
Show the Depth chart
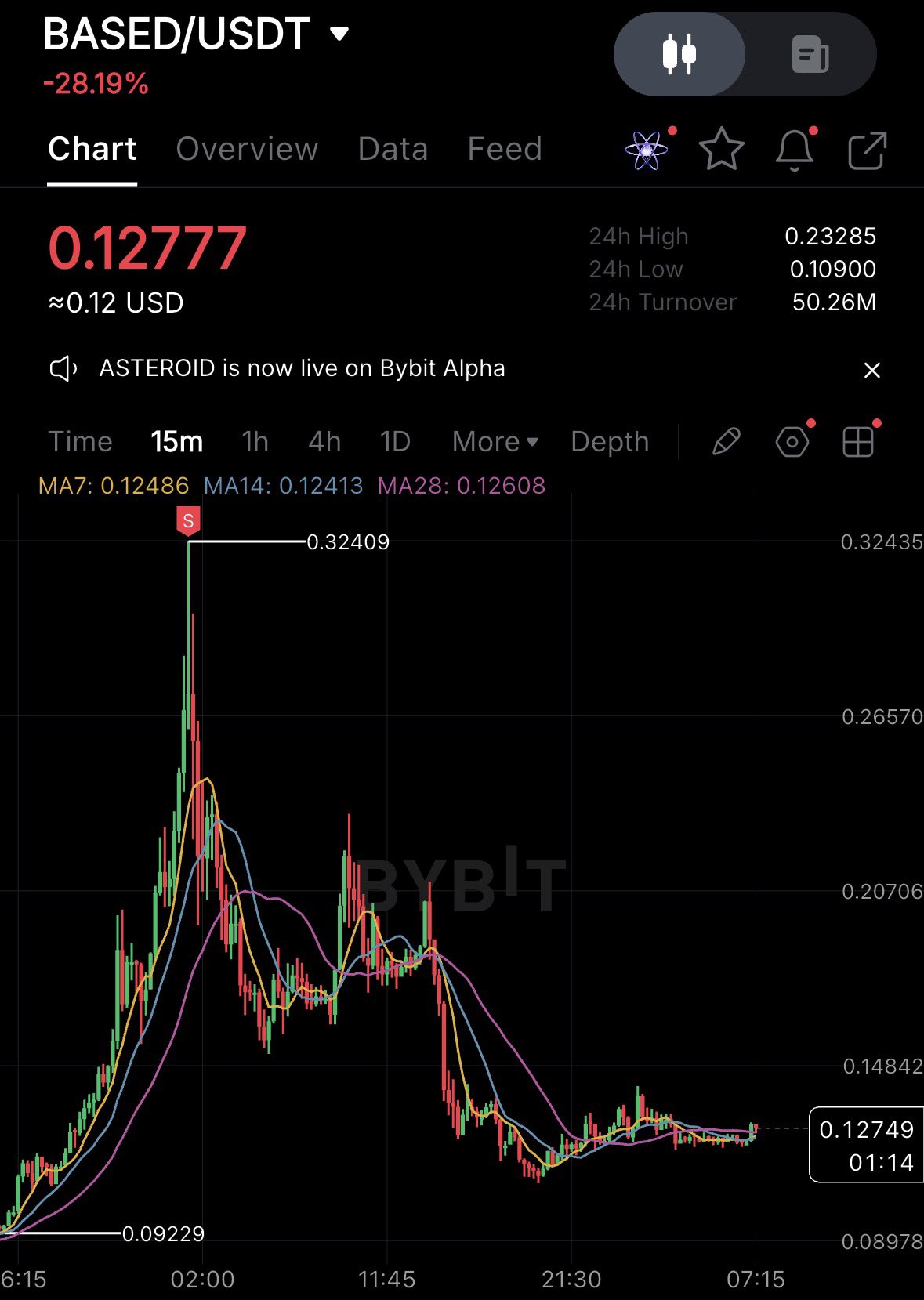coord(610,442)
